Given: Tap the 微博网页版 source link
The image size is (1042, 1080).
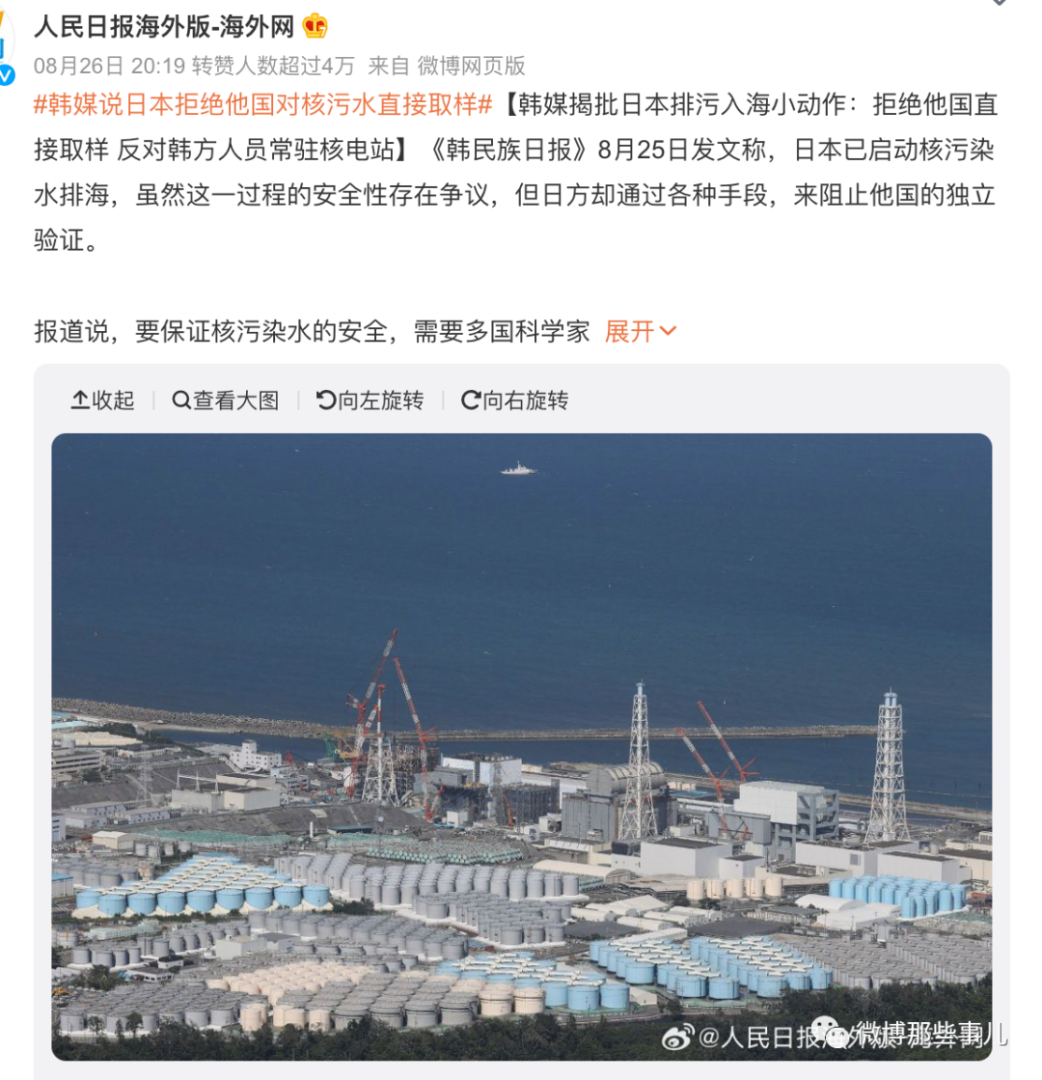Looking at the screenshot, I should [x=471, y=66].
